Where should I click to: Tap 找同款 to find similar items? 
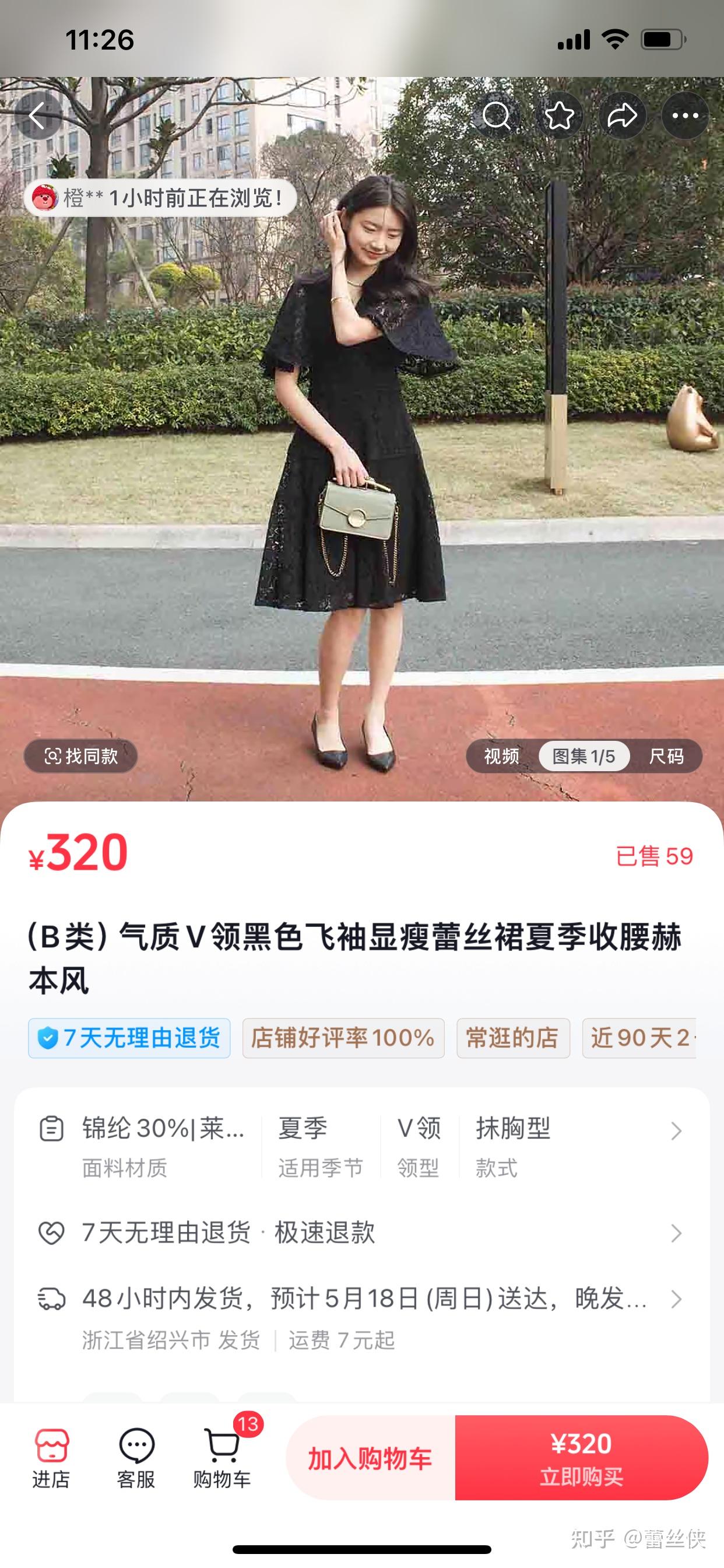point(81,756)
